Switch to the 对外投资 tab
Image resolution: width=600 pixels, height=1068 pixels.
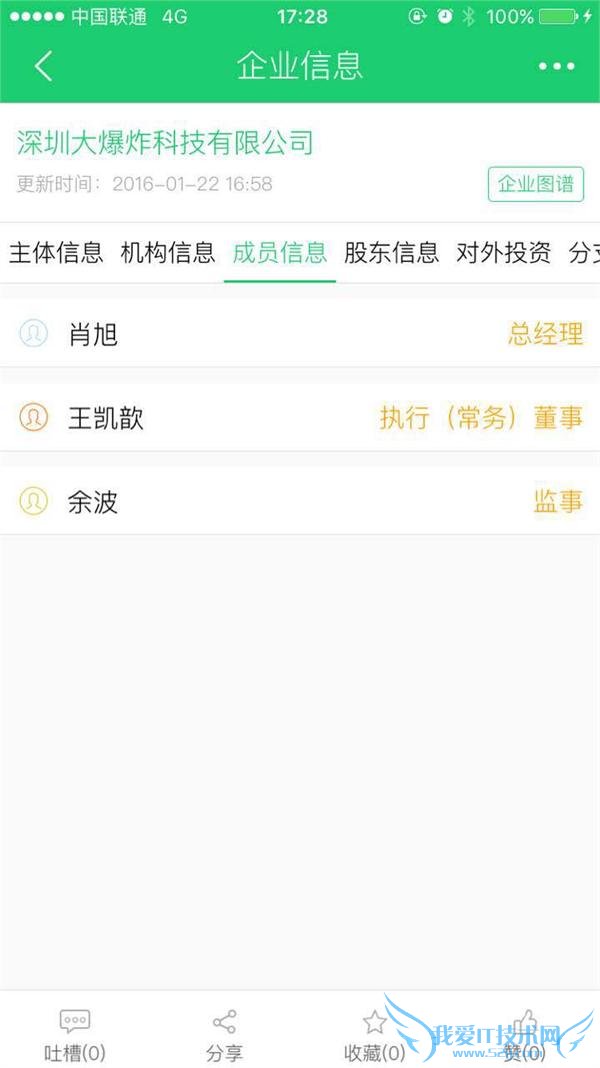(x=503, y=253)
